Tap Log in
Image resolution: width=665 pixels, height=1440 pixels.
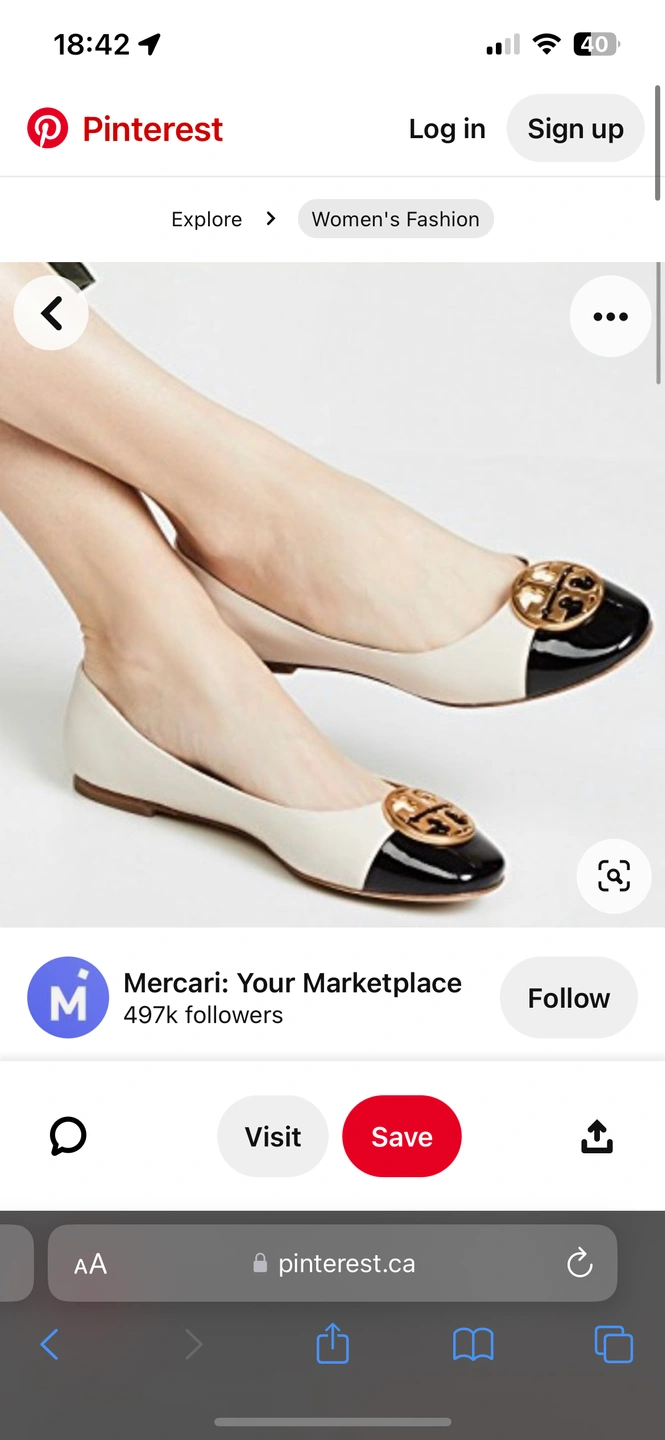click(447, 129)
